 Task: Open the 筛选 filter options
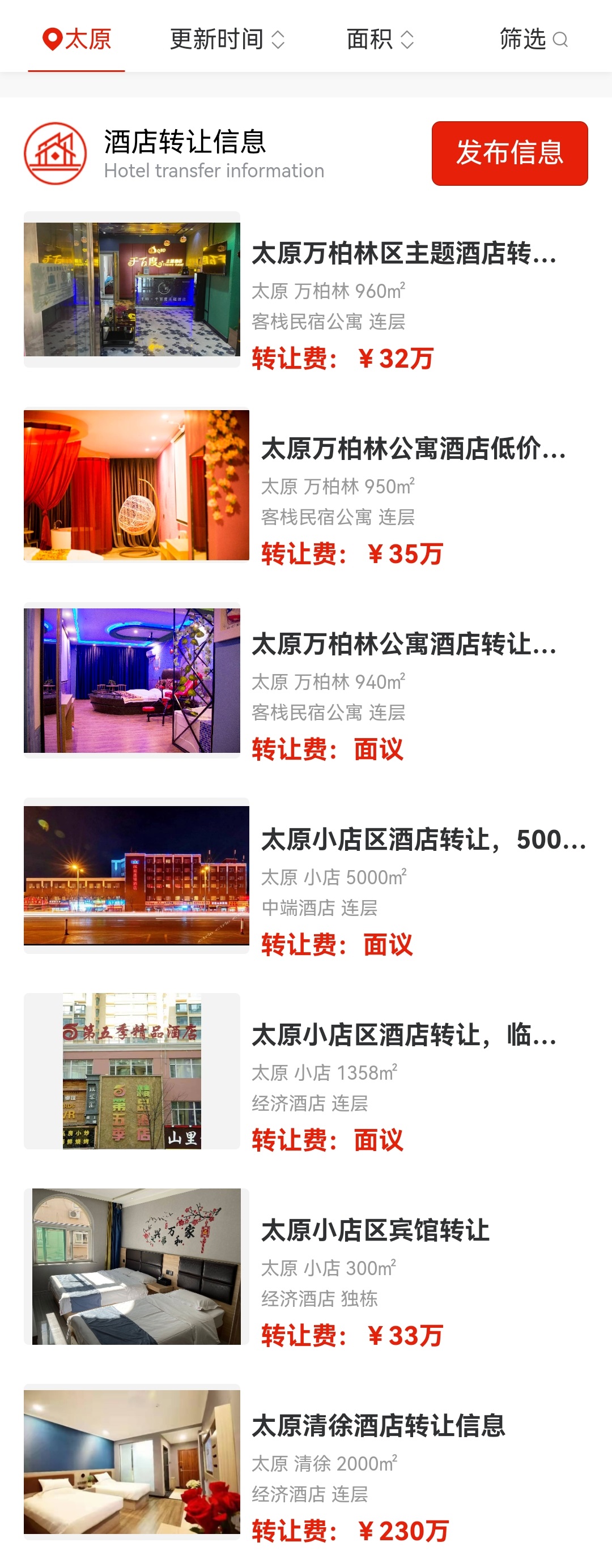[533, 40]
